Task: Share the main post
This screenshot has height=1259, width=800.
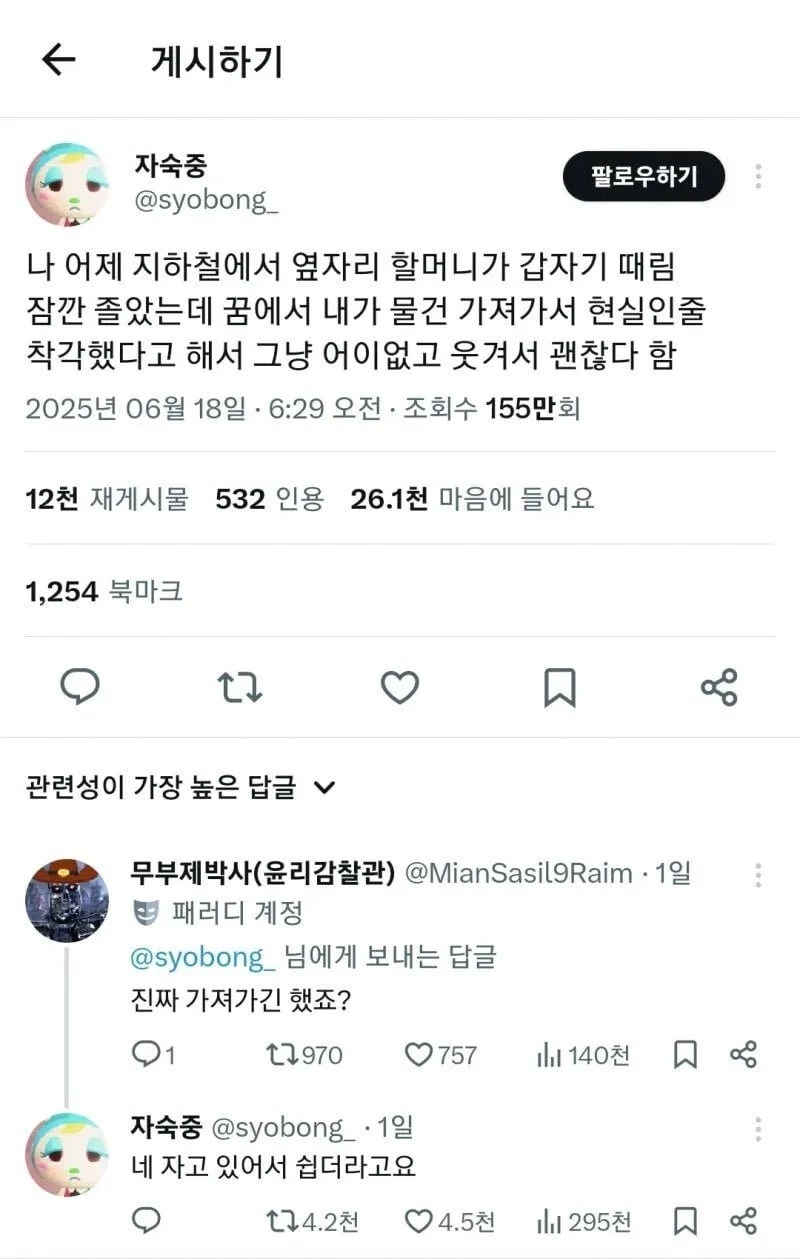Action: point(719,687)
